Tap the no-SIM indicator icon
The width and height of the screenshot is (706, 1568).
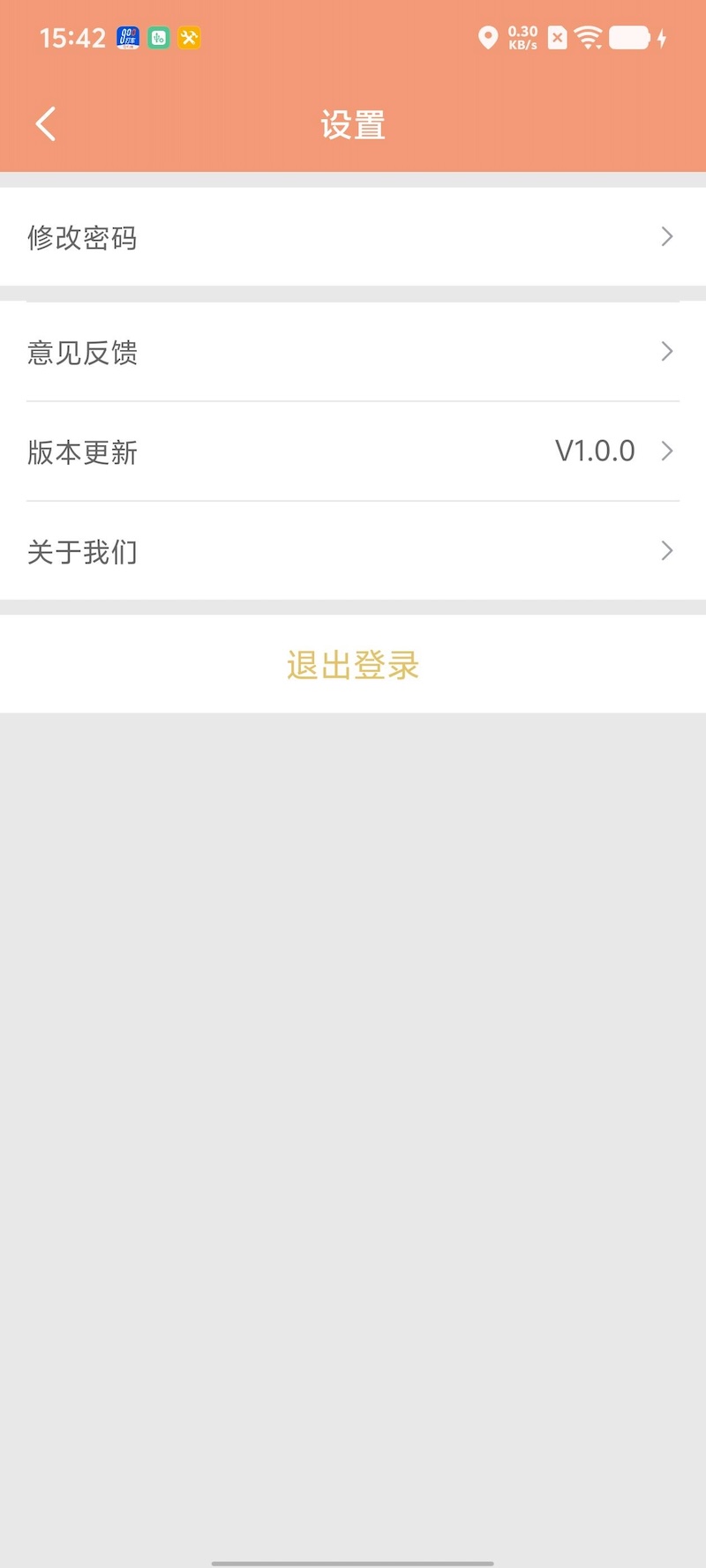tap(557, 37)
